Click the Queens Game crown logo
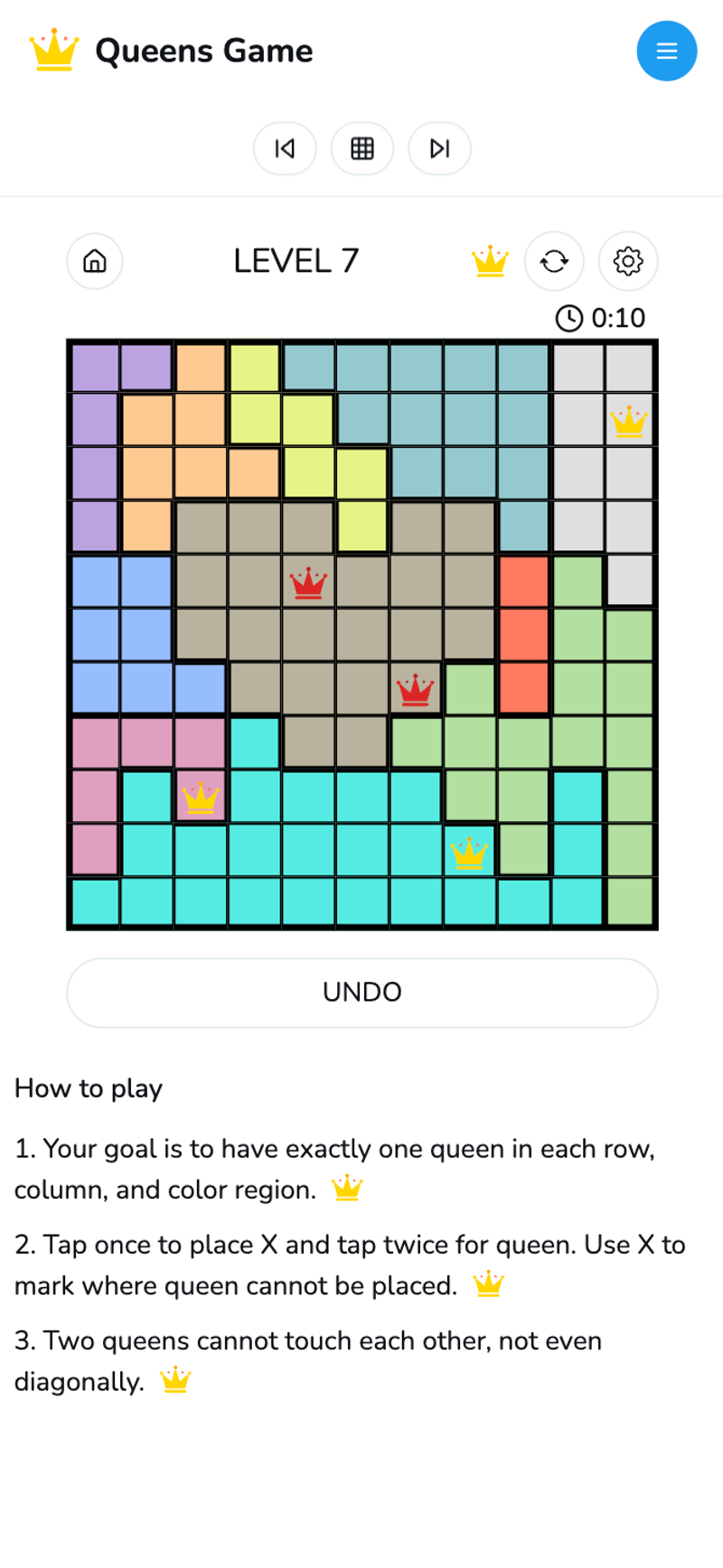Screen dimensions: 723x1568 pos(52,51)
